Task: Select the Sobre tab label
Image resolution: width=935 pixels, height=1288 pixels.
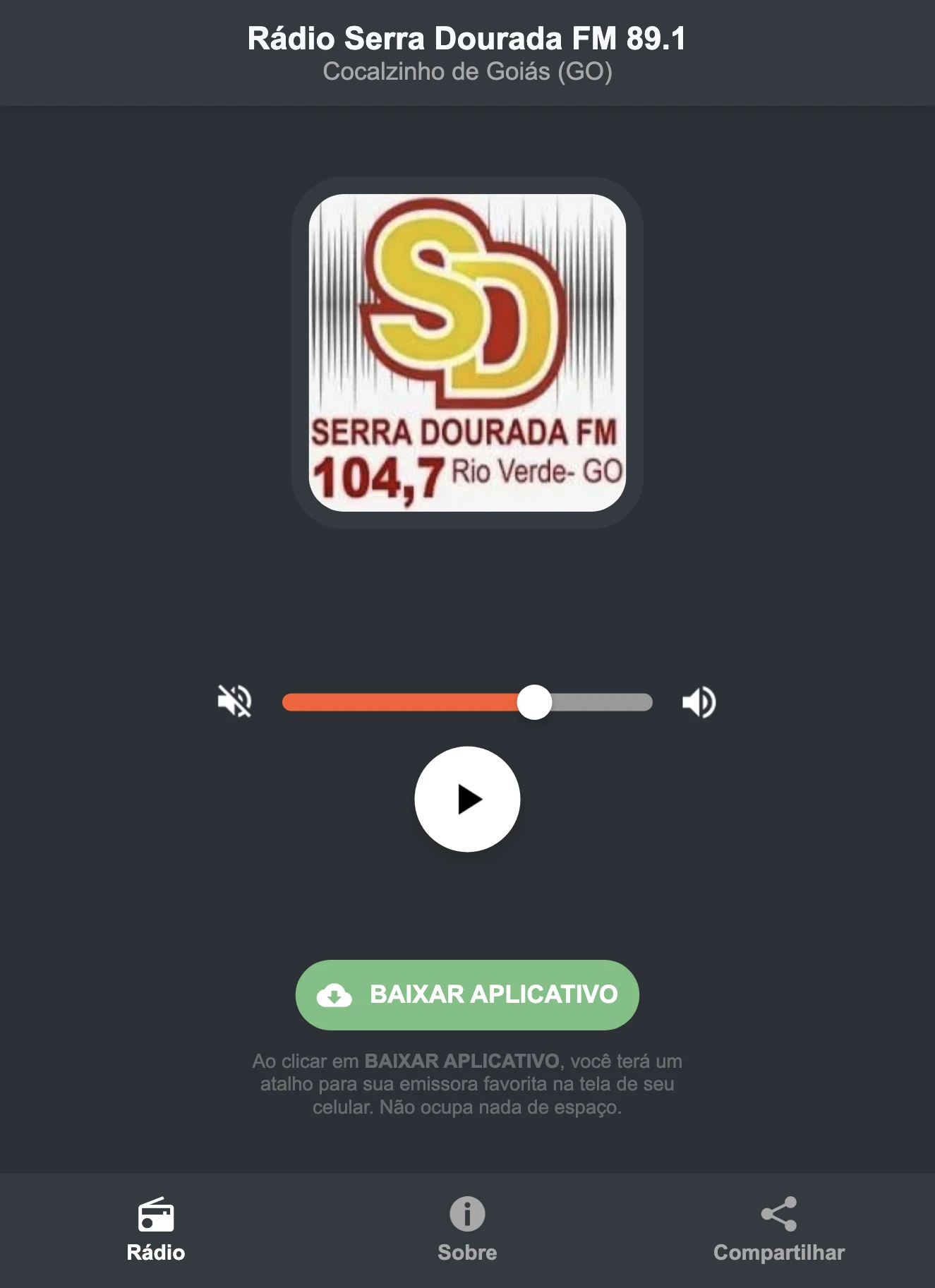Action: [467, 1253]
